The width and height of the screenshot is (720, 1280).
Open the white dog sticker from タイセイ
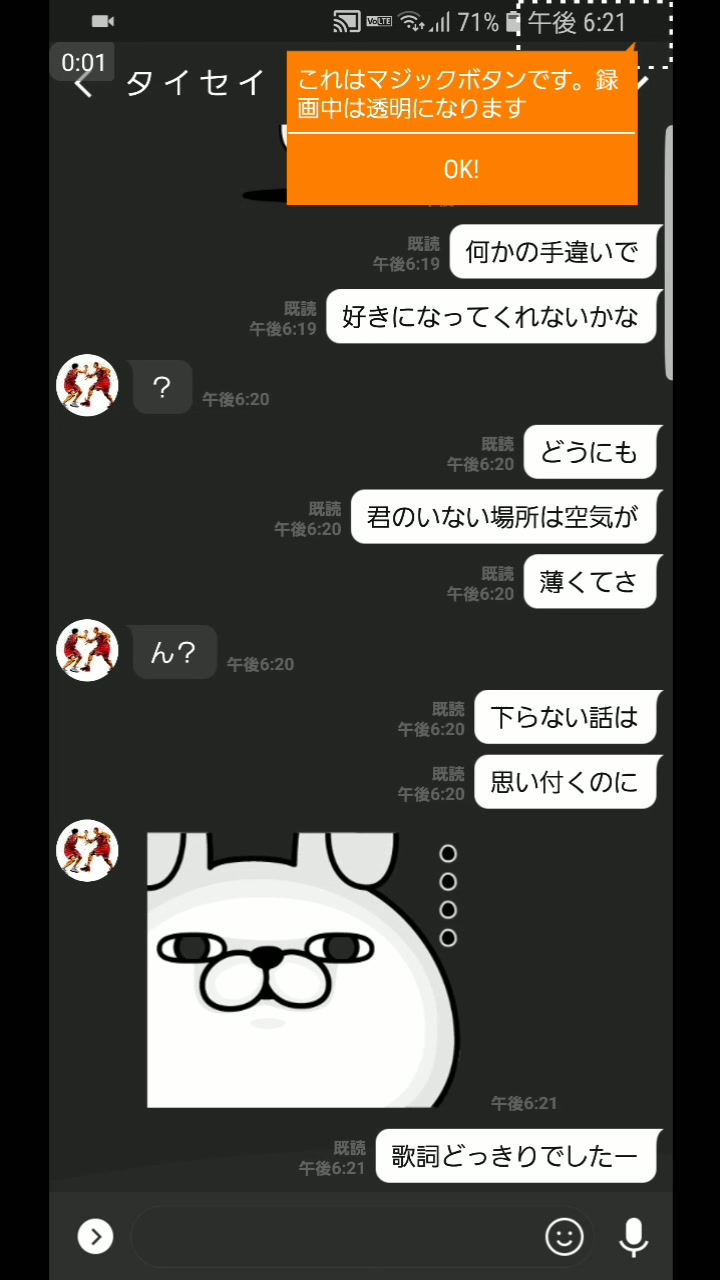300,970
